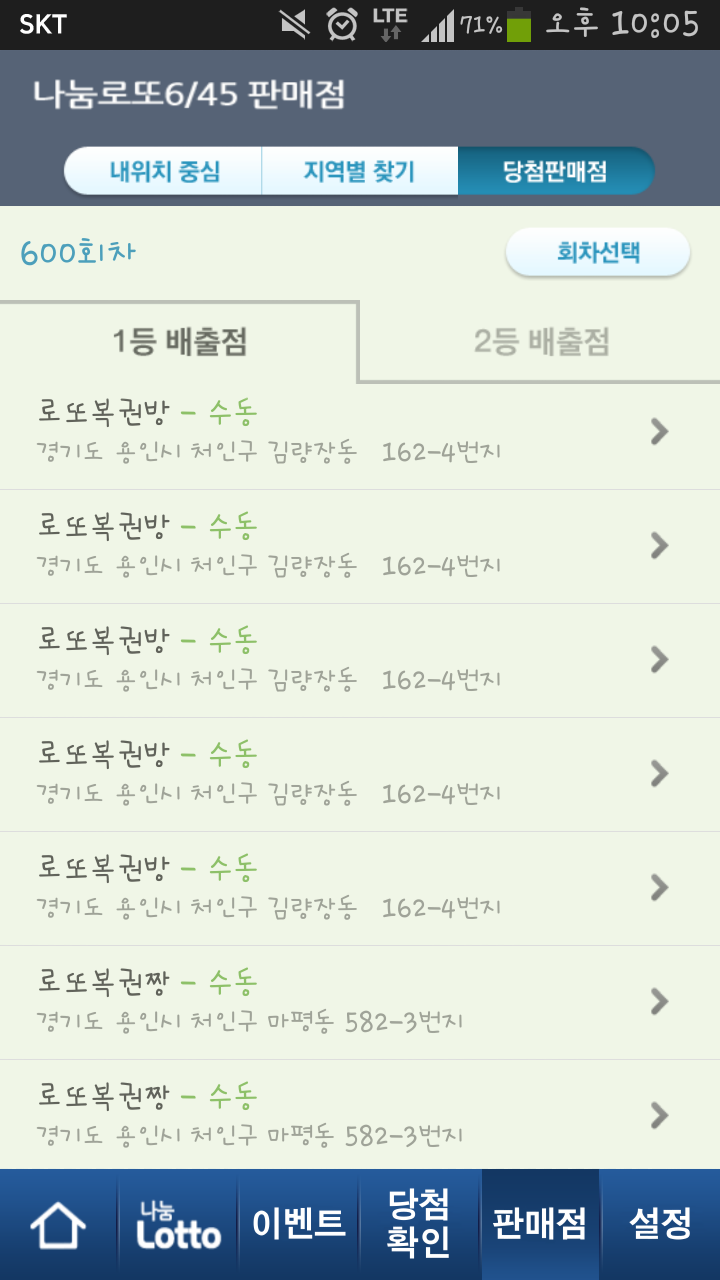Select 판매점 in the bottom bar
Viewport: 720px width, 1280px height.
coord(540,1224)
